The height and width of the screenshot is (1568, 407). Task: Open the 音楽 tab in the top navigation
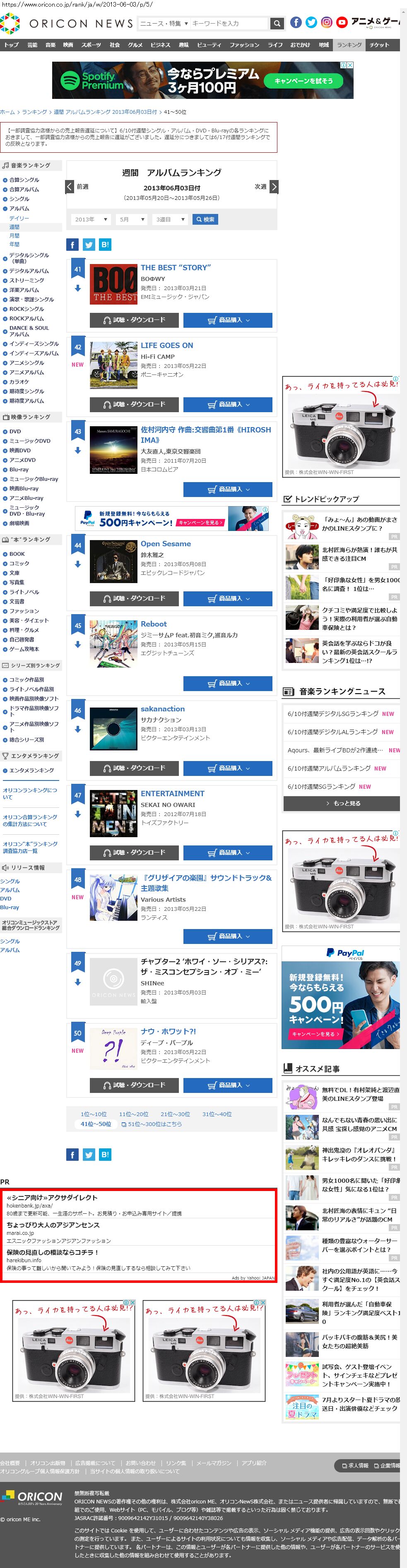coord(51,45)
